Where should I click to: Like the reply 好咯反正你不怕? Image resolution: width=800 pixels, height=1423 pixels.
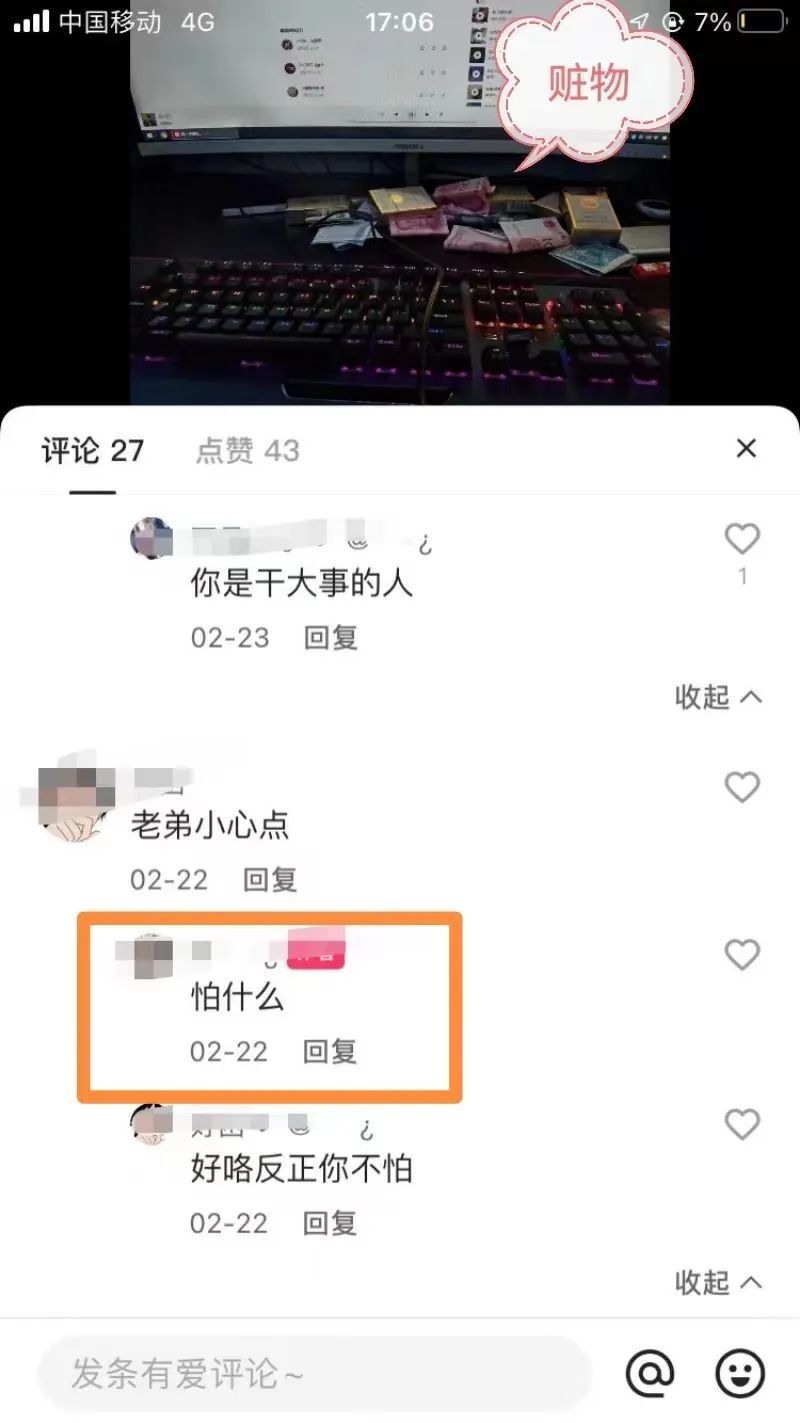tap(742, 1125)
